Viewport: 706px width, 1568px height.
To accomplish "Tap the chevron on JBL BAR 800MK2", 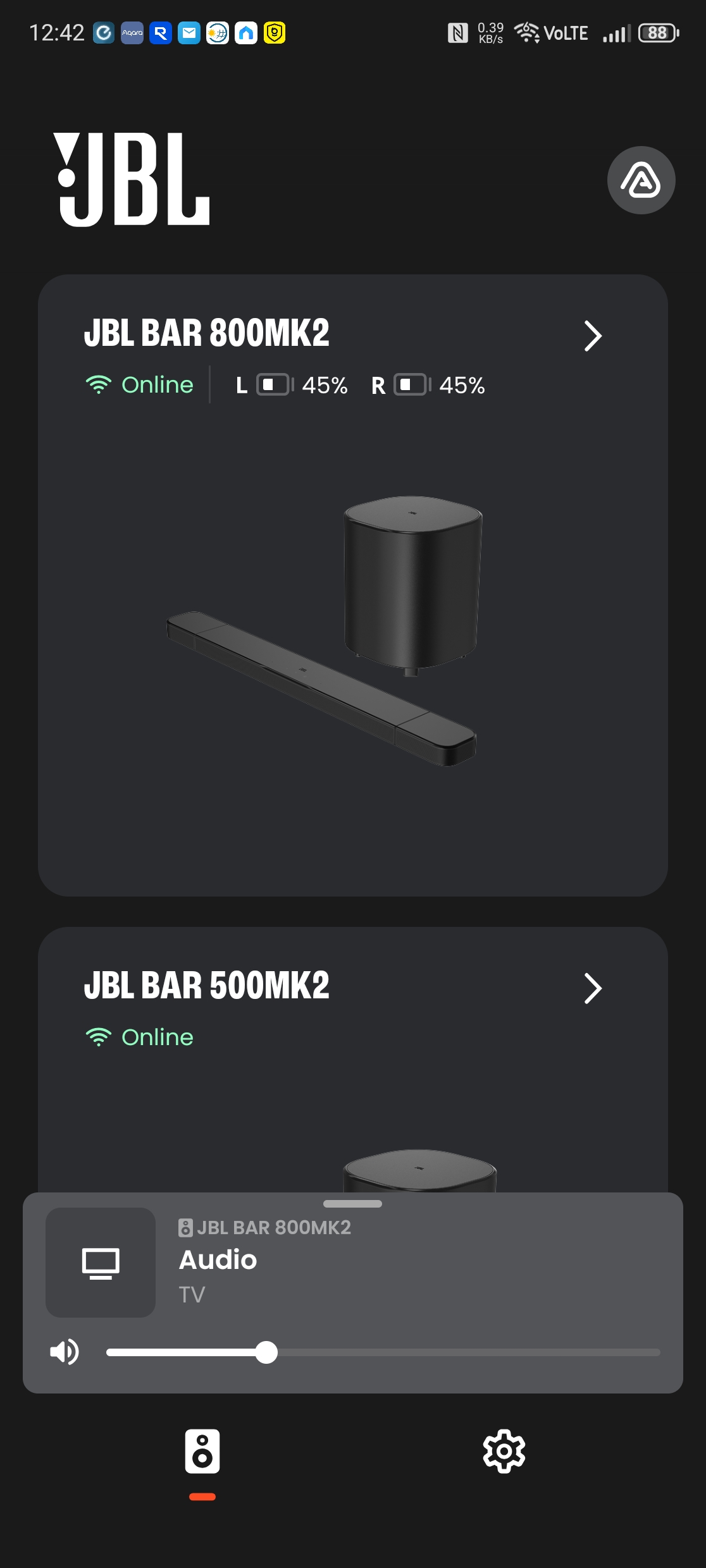I will (x=592, y=336).
